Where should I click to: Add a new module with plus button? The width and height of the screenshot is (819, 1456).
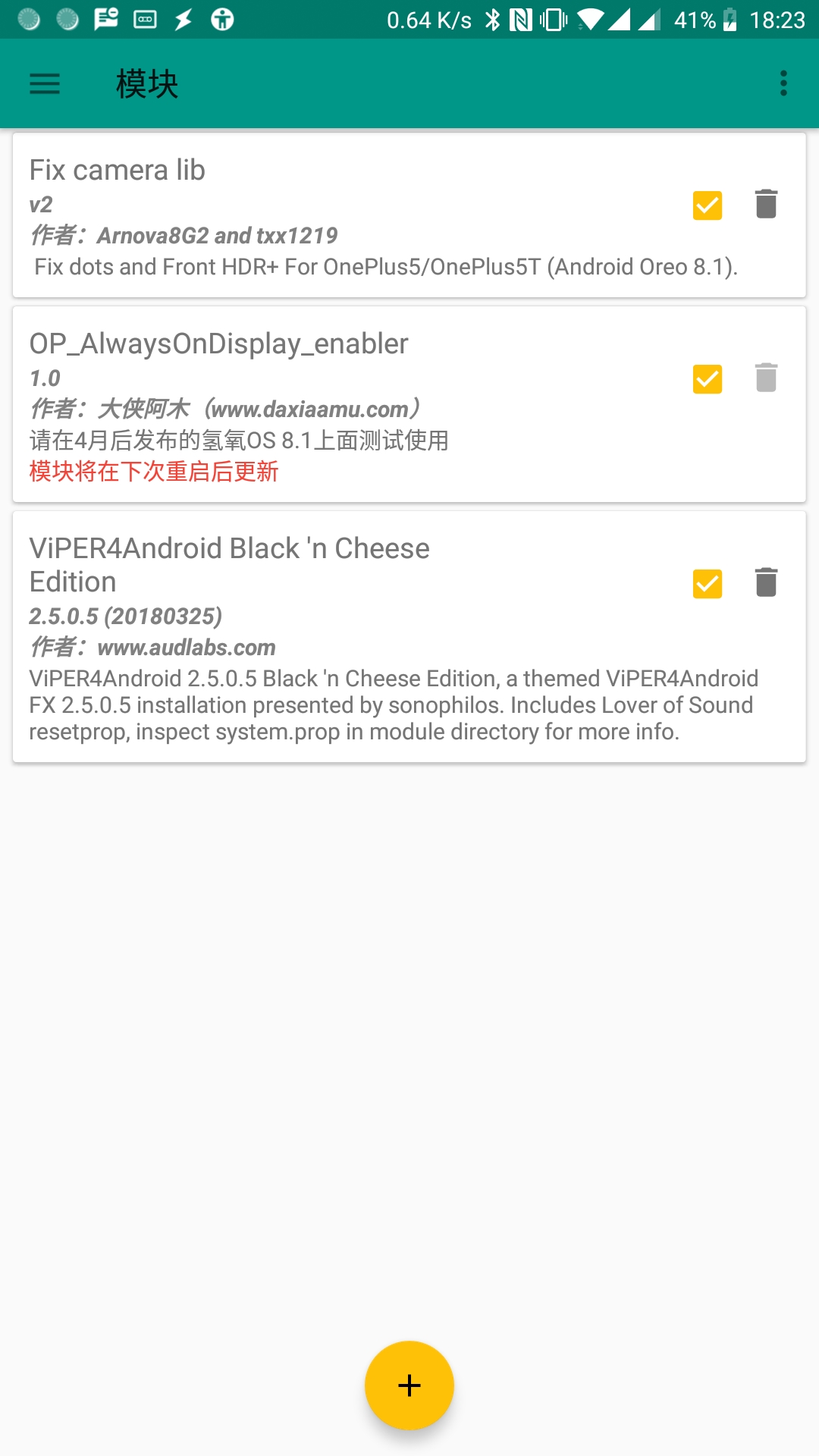409,1385
